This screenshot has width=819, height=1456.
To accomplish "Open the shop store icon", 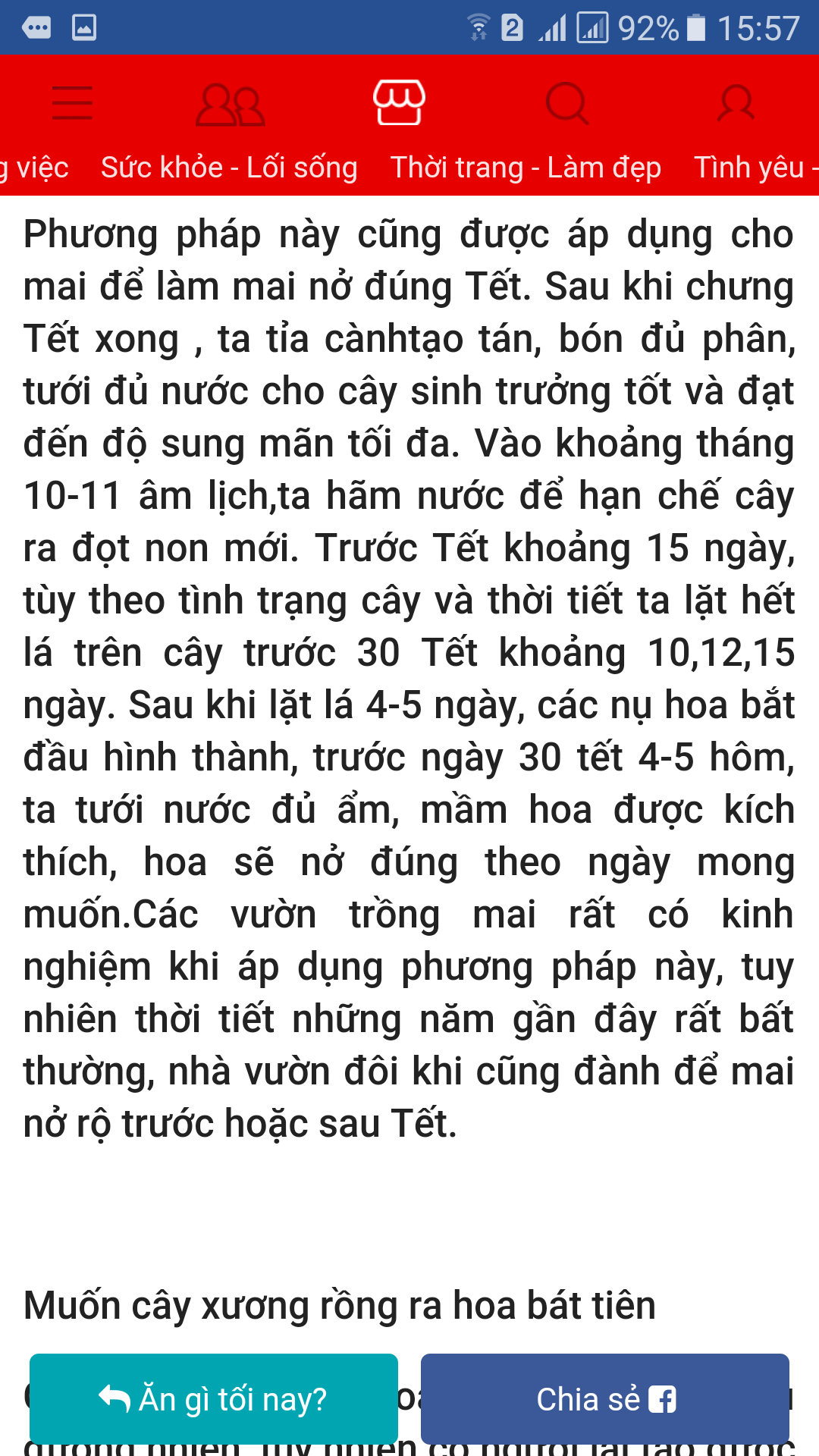I will click(399, 102).
